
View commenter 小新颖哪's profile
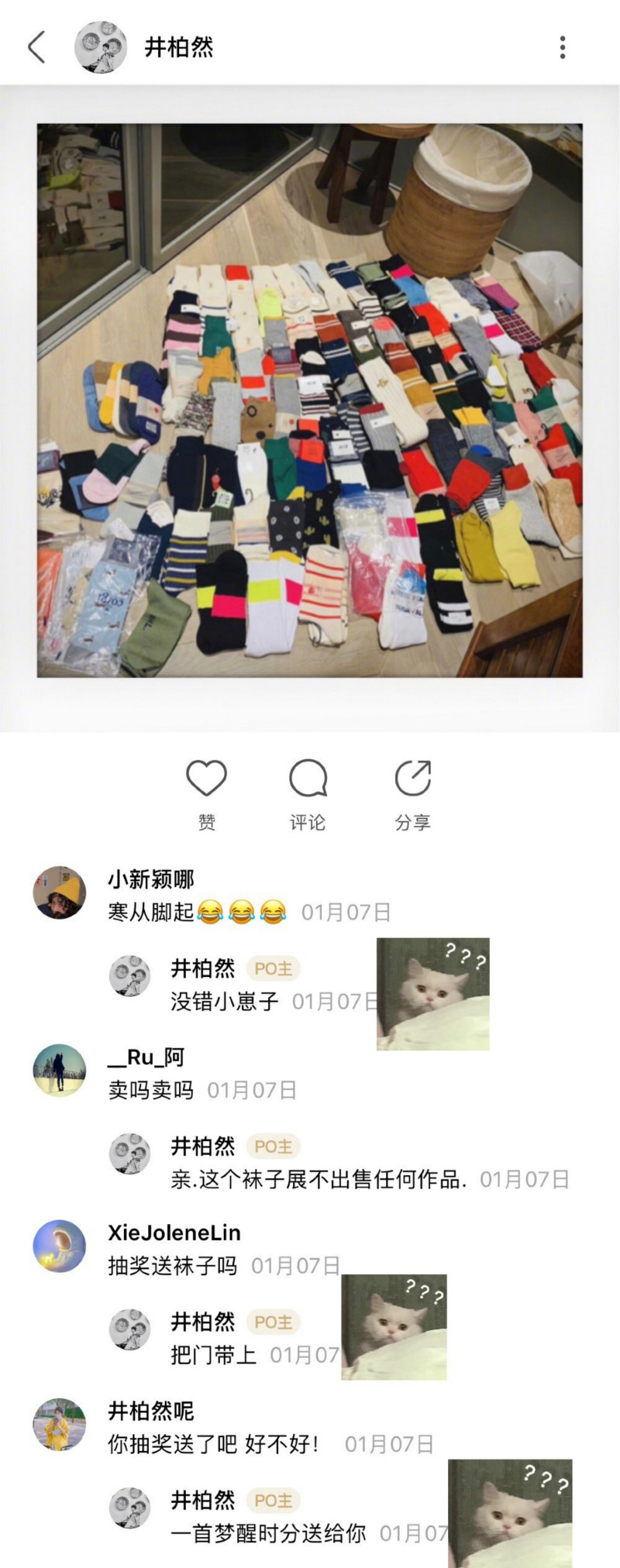(x=59, y=892)
